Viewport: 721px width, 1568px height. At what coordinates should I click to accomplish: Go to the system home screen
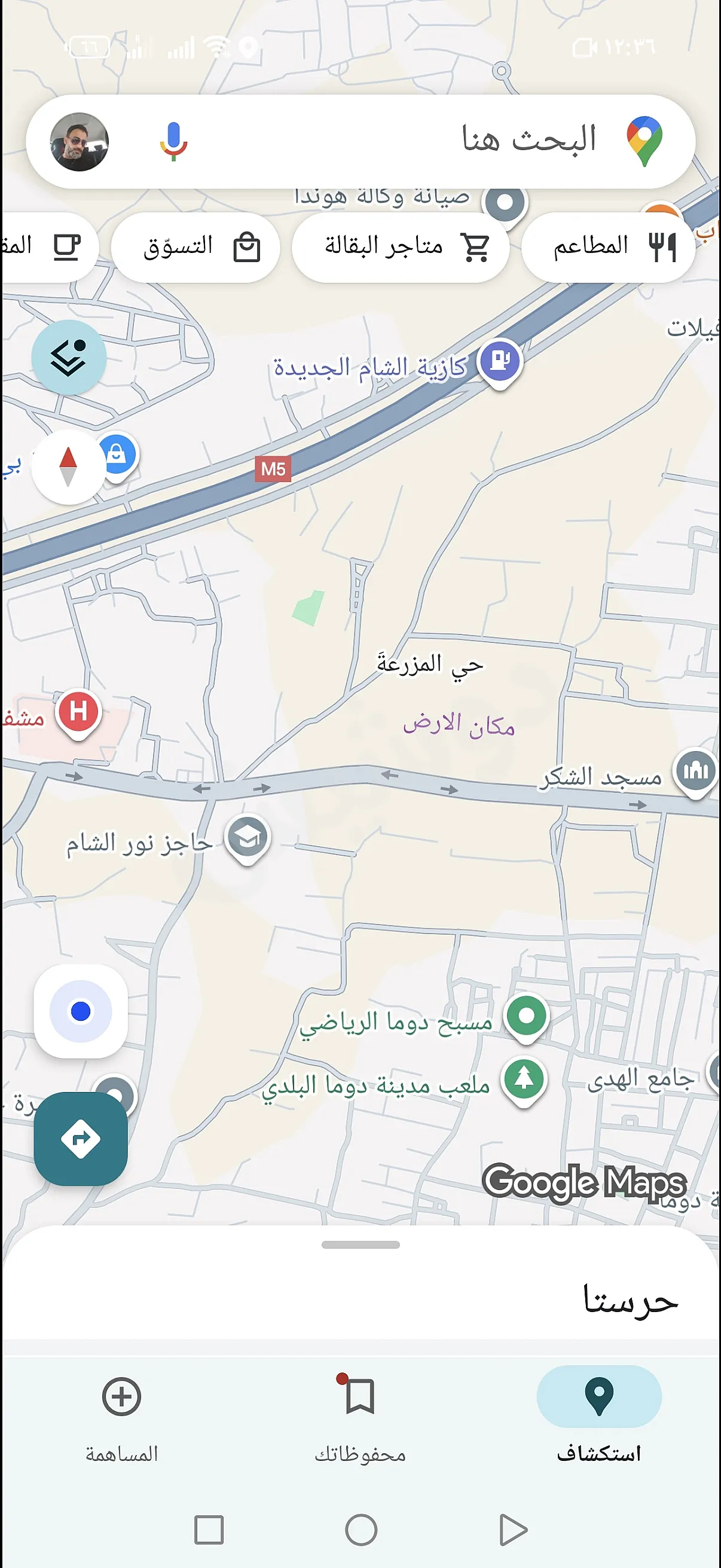point(361,1530)
